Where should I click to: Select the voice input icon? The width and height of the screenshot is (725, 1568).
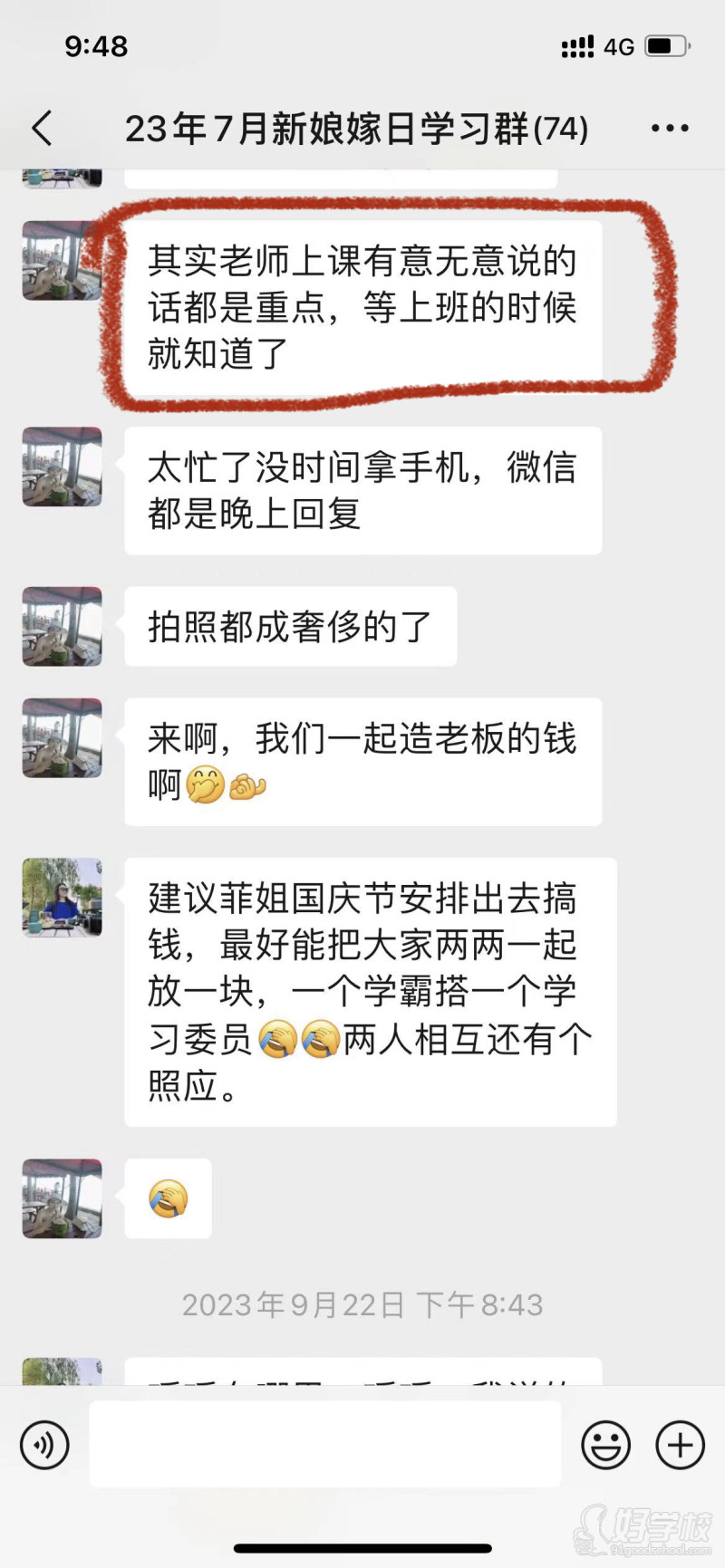pos(43,1445)
